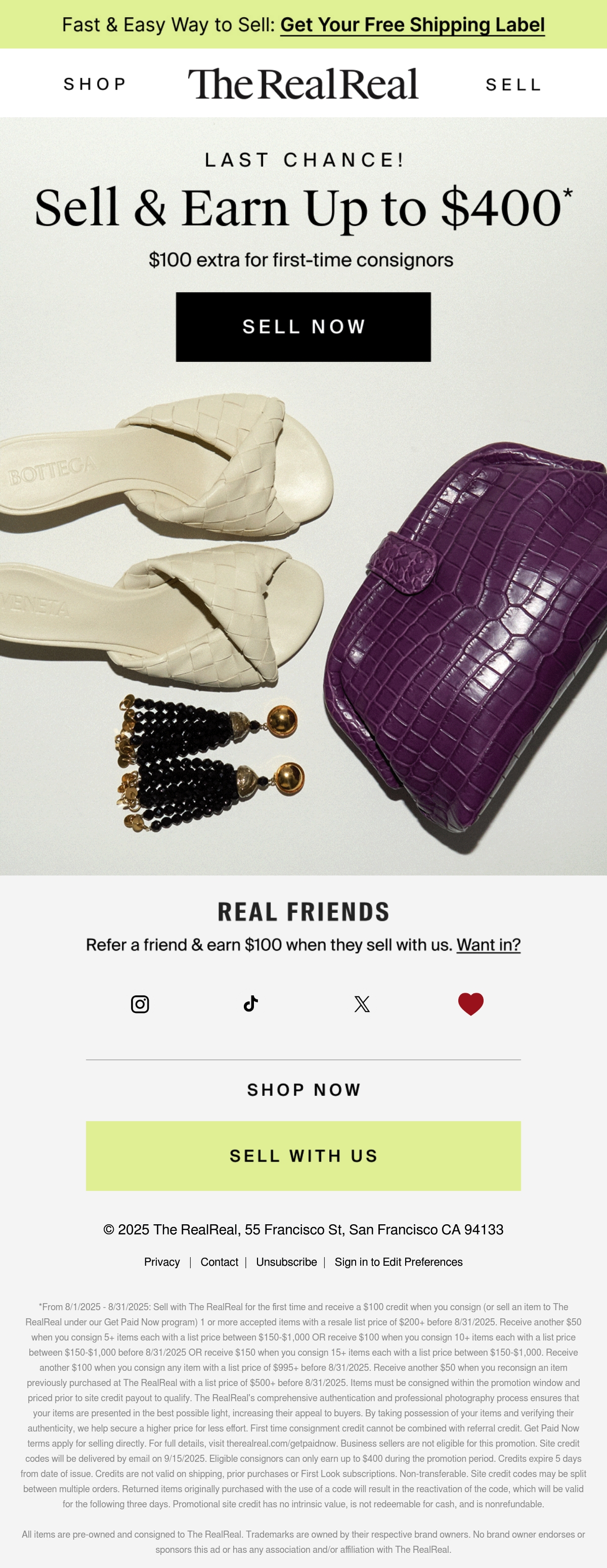Select the SHOP NOW link

304,1090
